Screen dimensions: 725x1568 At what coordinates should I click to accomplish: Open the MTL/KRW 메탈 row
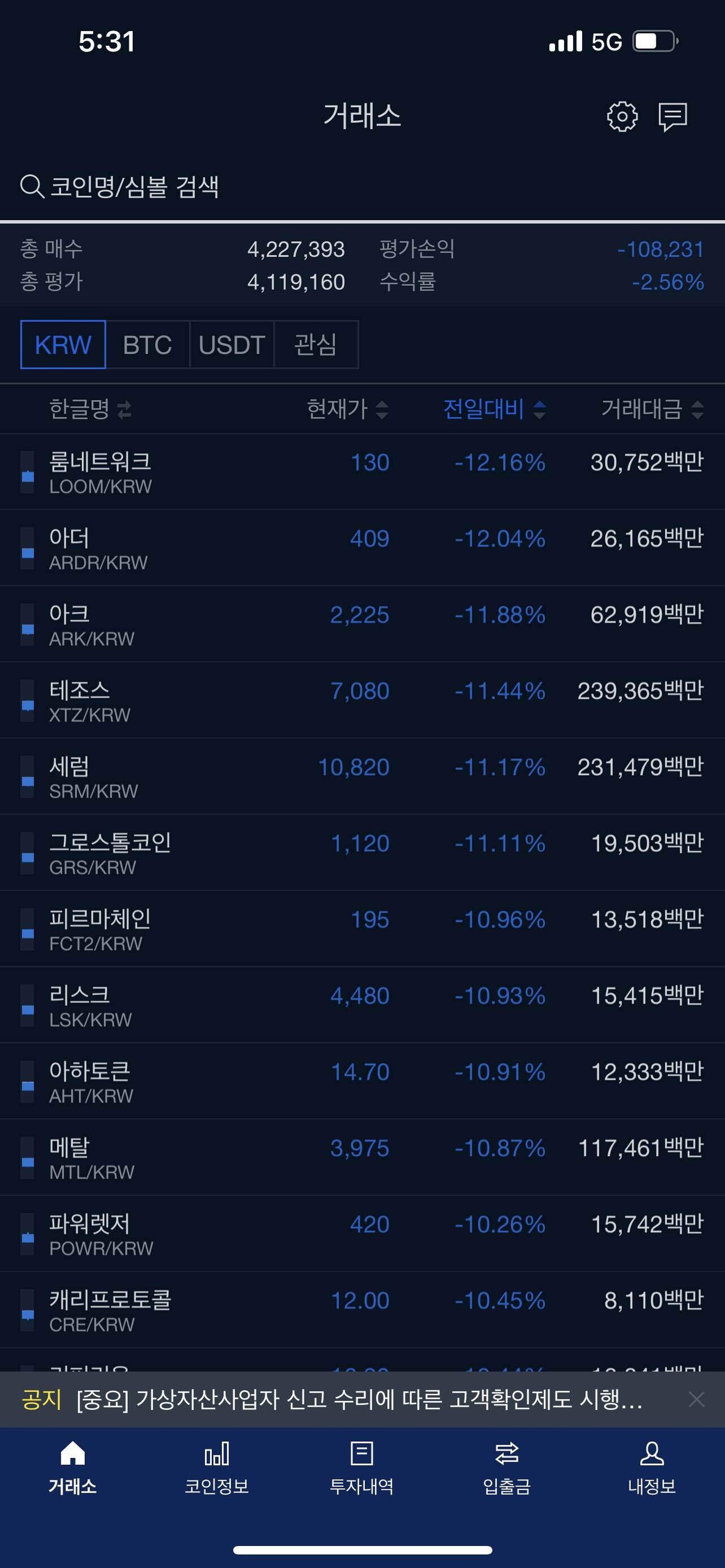(362, 1157)
